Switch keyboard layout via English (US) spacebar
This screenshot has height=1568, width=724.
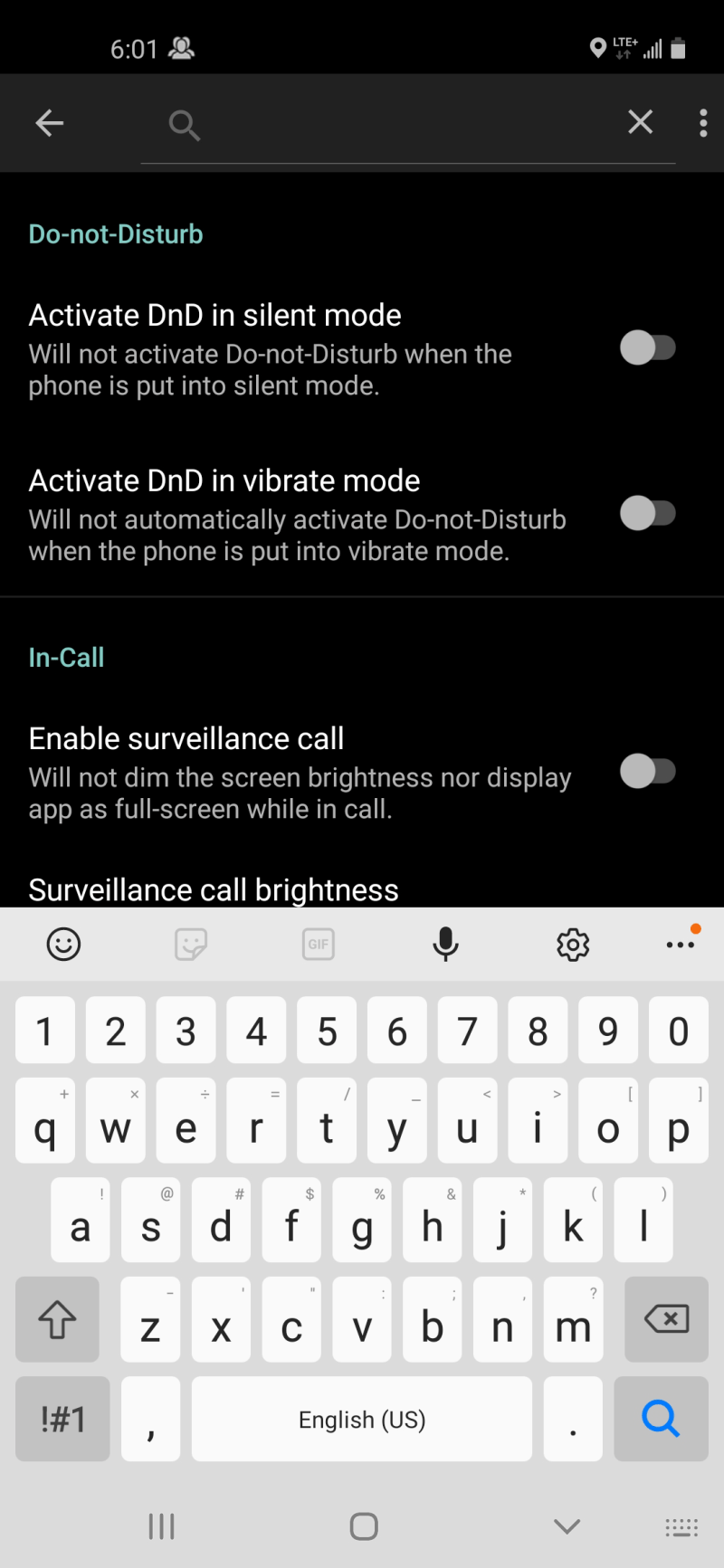coord(361,1419)
